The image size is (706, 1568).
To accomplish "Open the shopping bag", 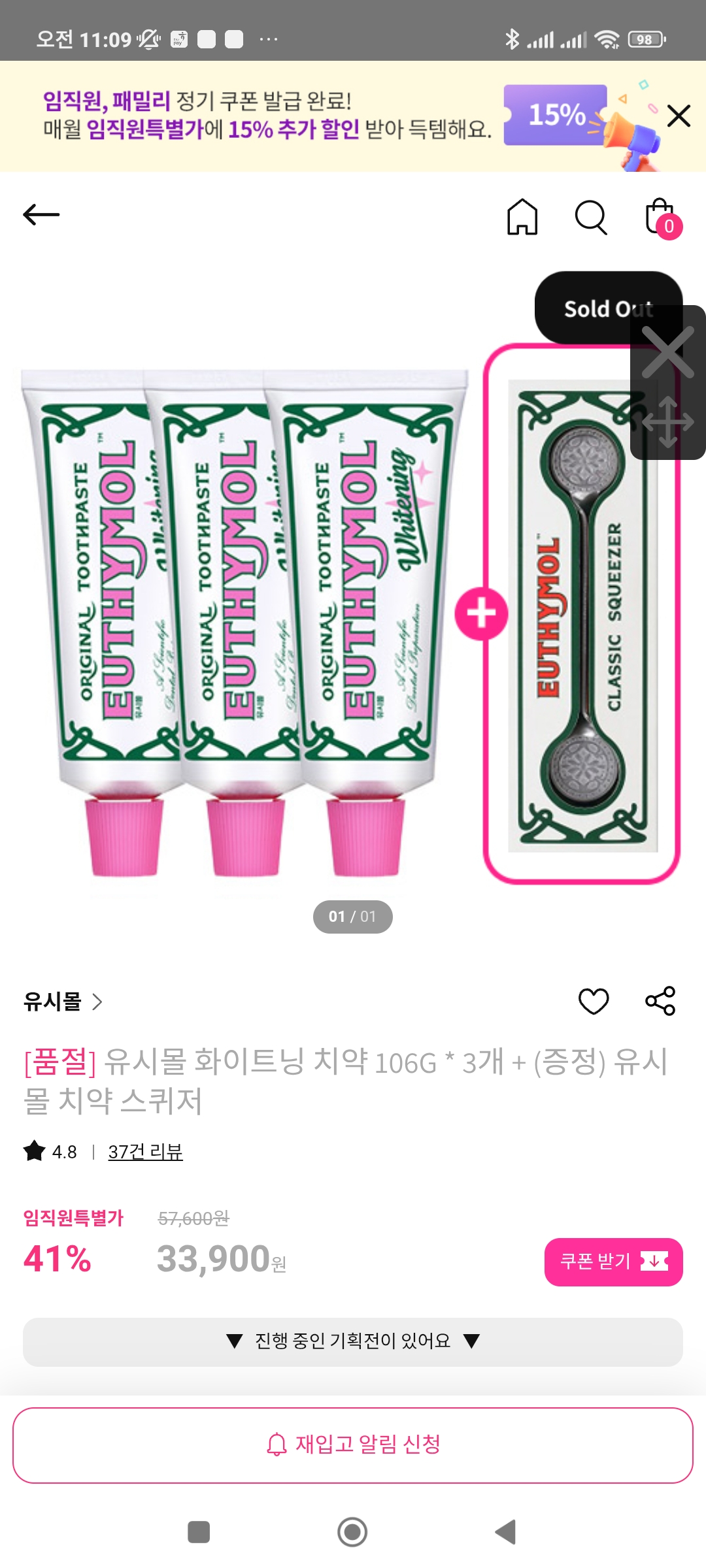I will (x=660, y=218).
